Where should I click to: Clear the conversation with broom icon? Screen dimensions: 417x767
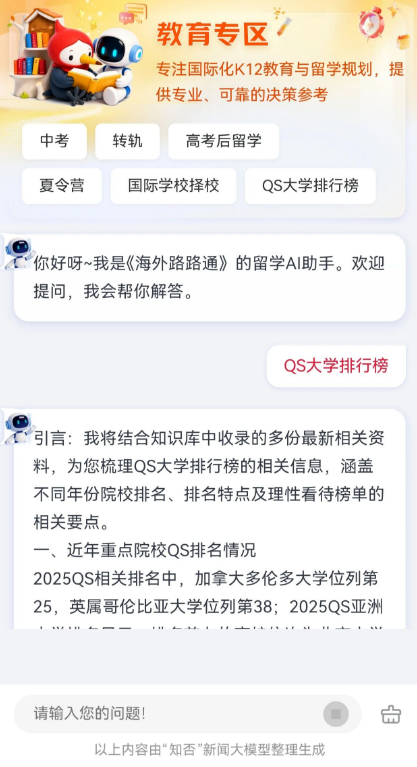(x=391, y=714)
